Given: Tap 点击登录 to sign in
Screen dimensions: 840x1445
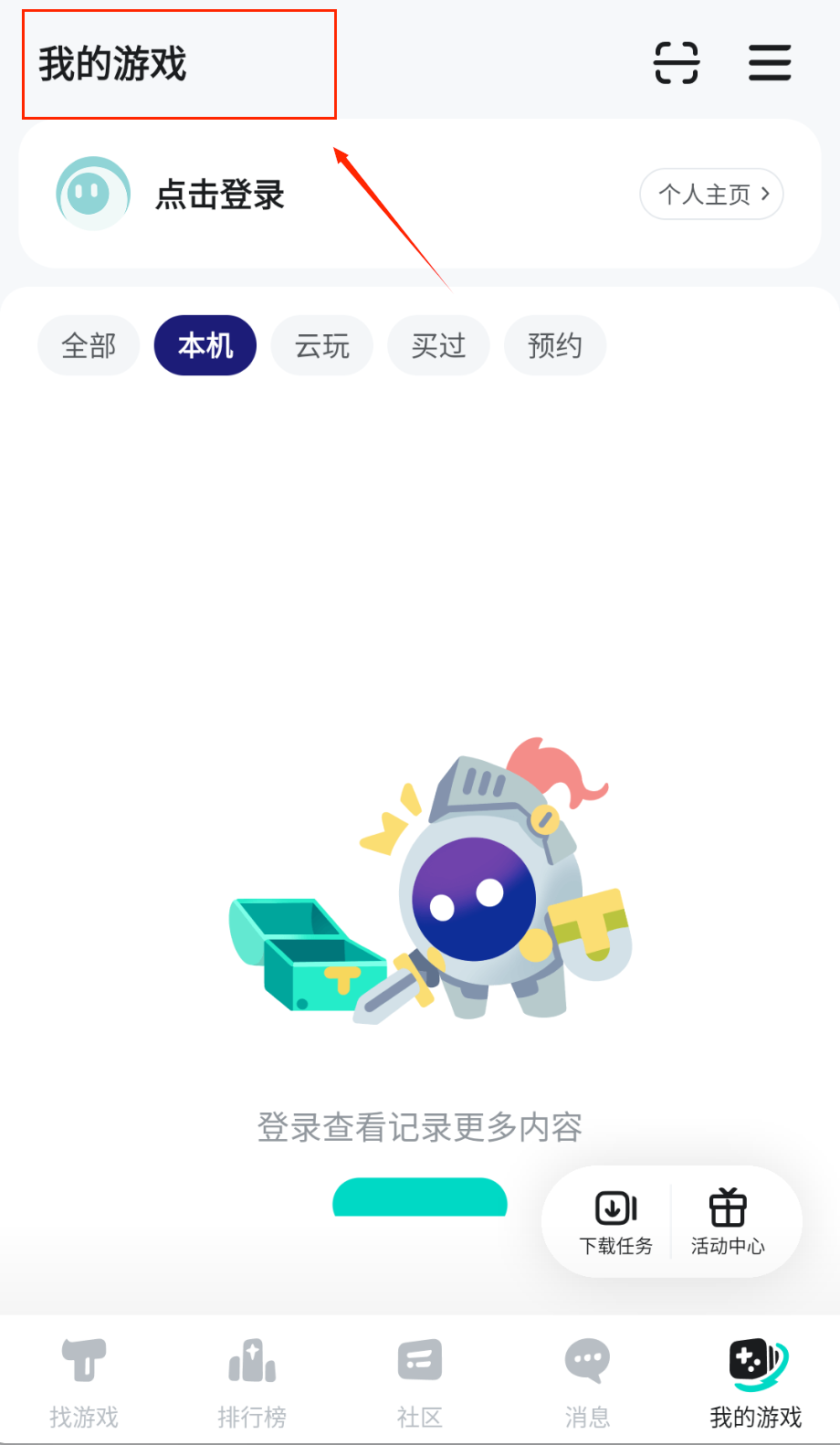Looking at the screenshot, I should pyautogui.click(x=220, y=195).
